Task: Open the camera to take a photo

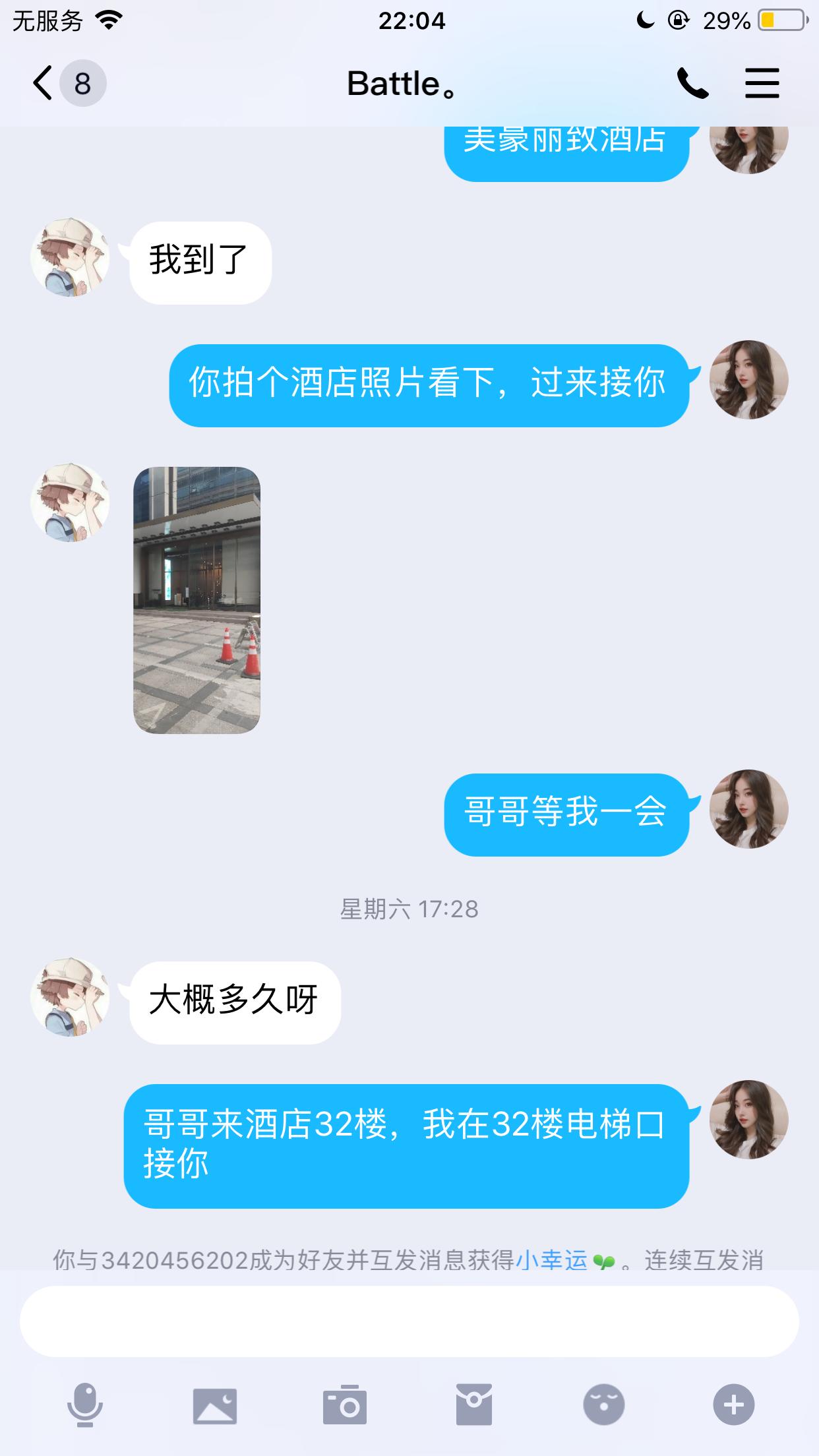Action: click(x=344, y=1405)
